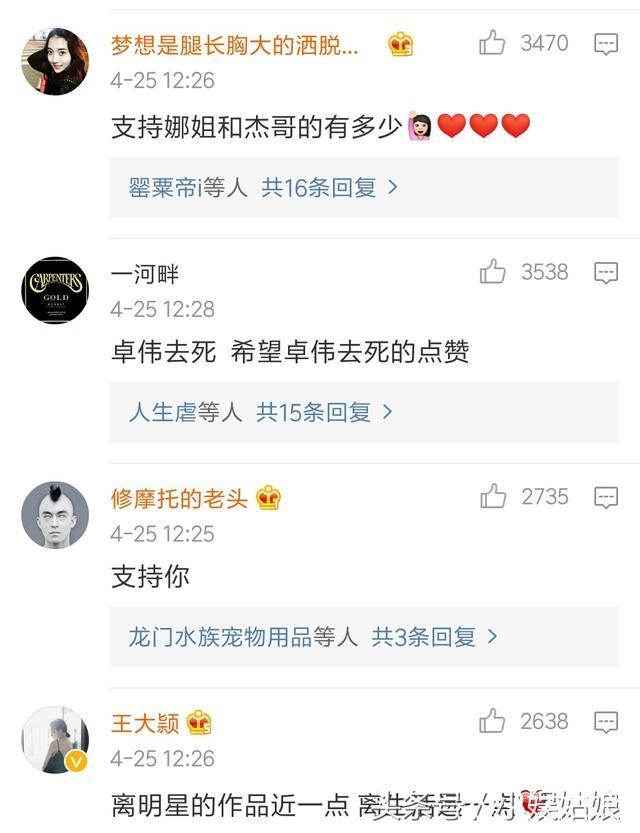Give a thumbs up to 修摩托的老头's comment

tap(492, 497)
